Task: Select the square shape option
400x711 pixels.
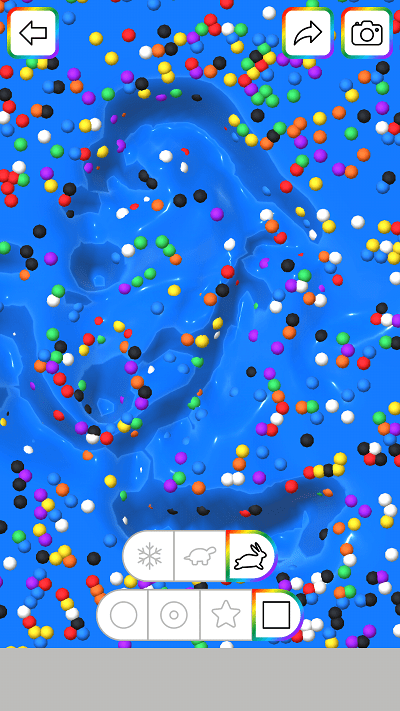Action: [x=277, y=615]
